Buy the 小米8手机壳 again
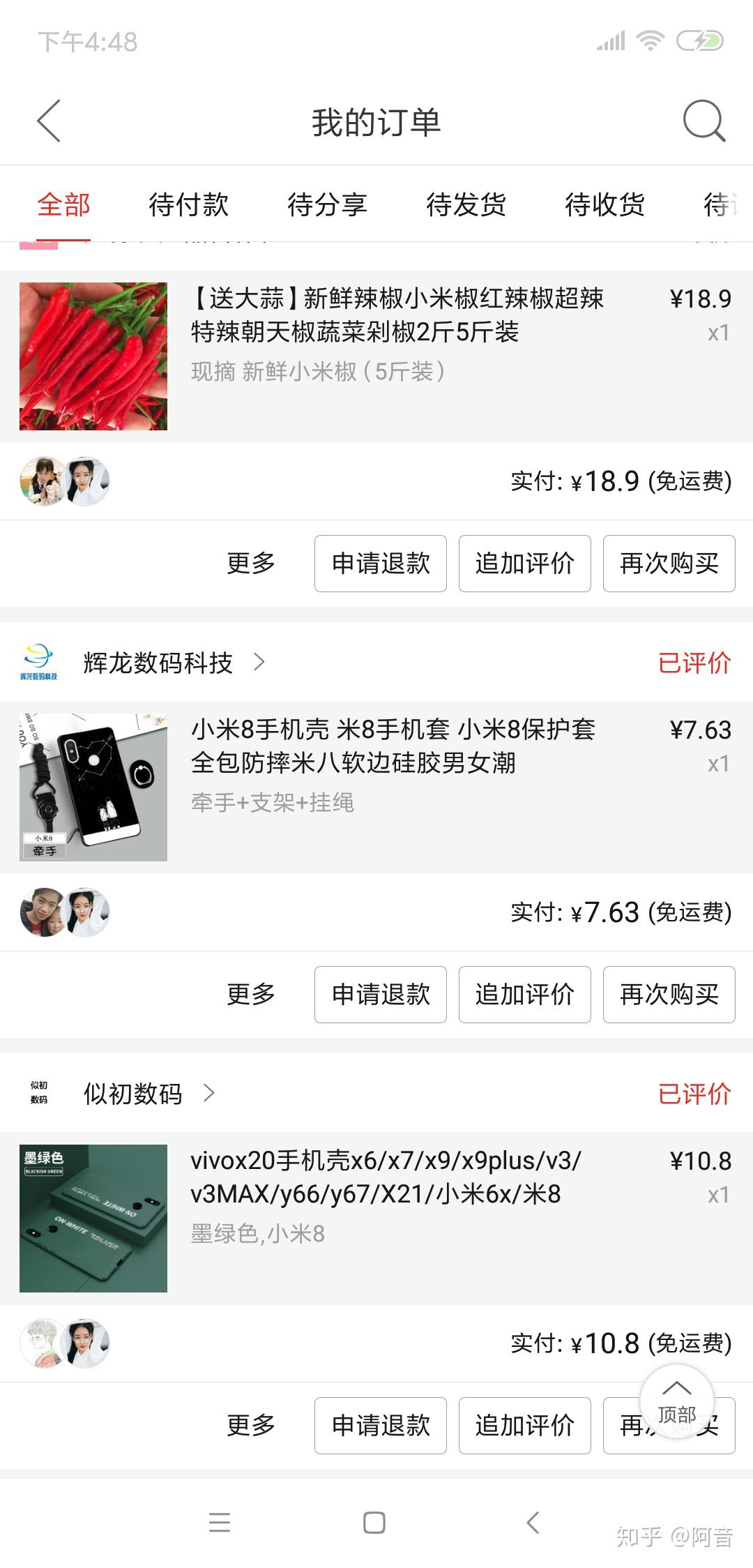The width and height of the screenshot is (753, 1568). (669, 995)
